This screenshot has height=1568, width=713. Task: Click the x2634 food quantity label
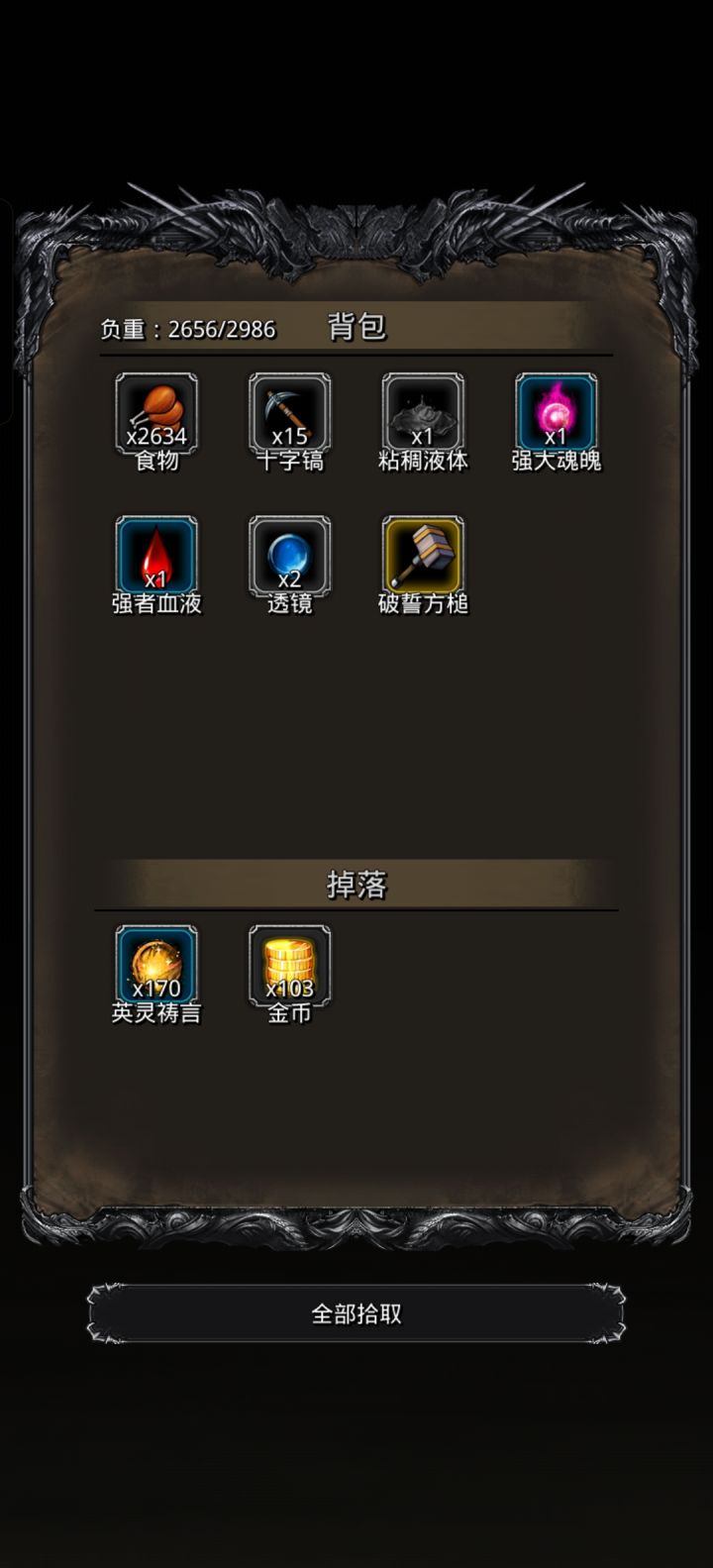(x=156, y=436)
